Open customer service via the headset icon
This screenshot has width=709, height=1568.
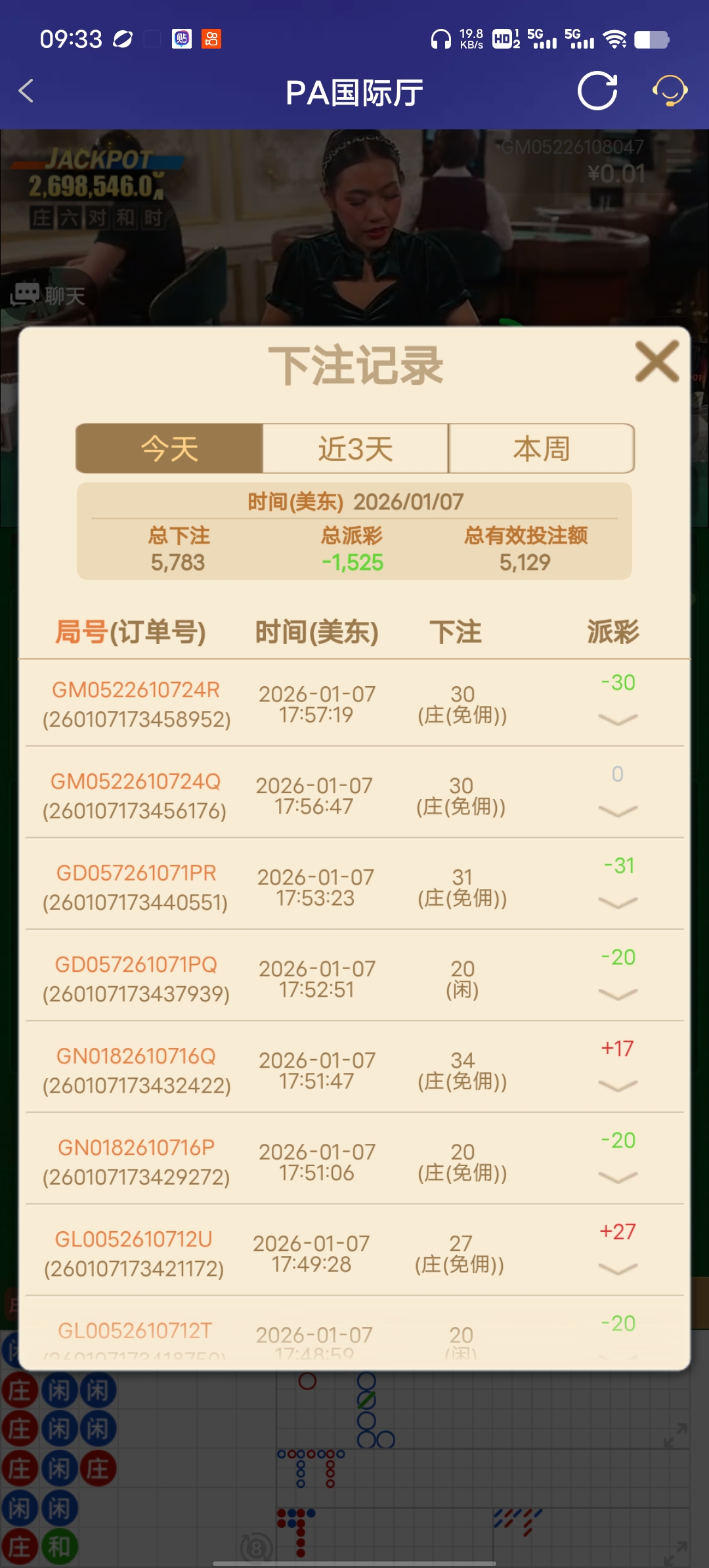click(x=668, y=92)
